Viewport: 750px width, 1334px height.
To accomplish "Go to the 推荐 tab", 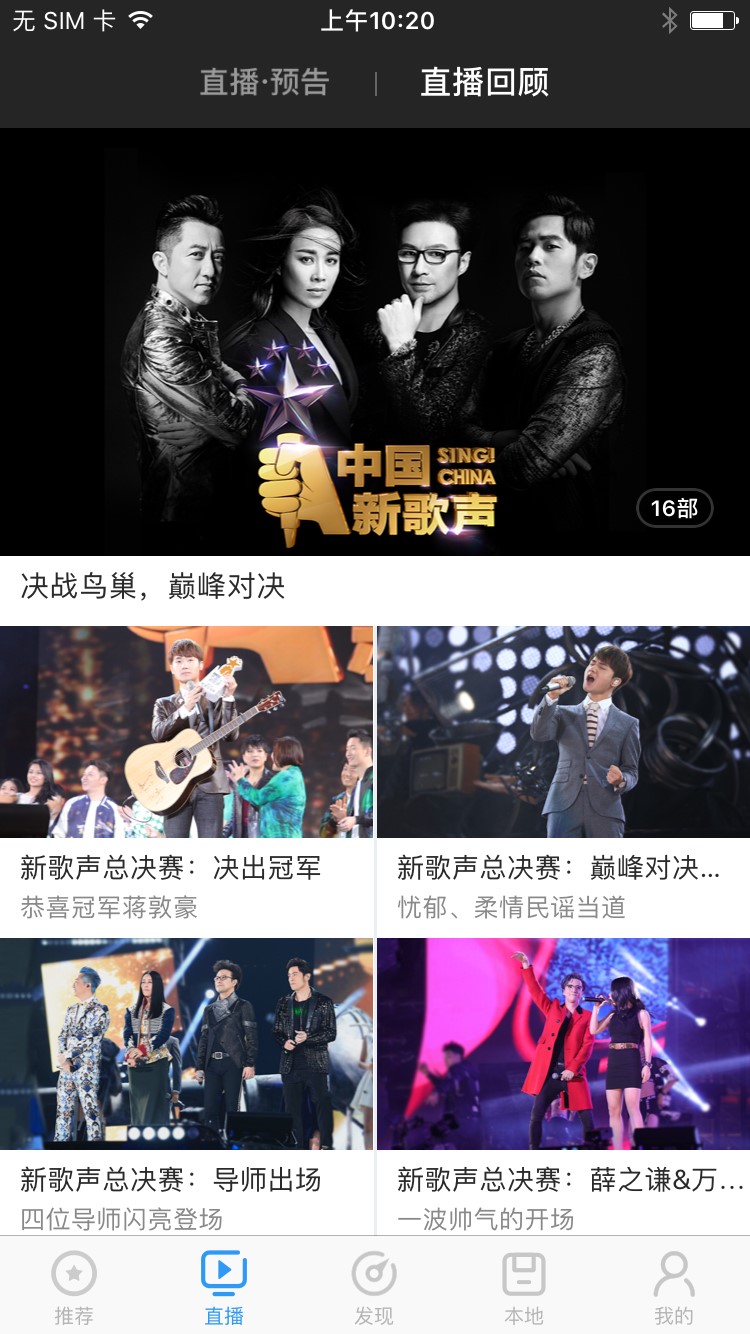I will tap(74, 1286).
